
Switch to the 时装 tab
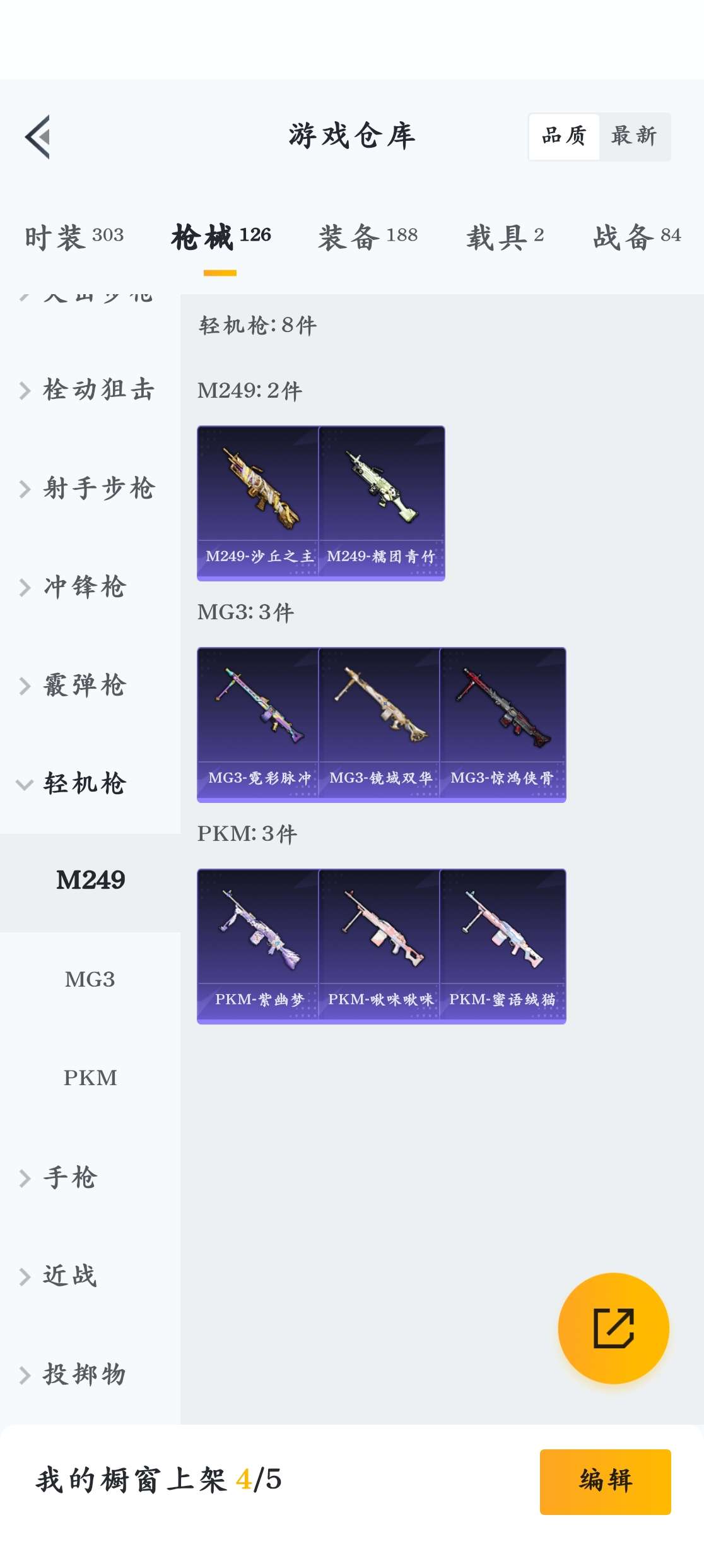coord(74,237)
